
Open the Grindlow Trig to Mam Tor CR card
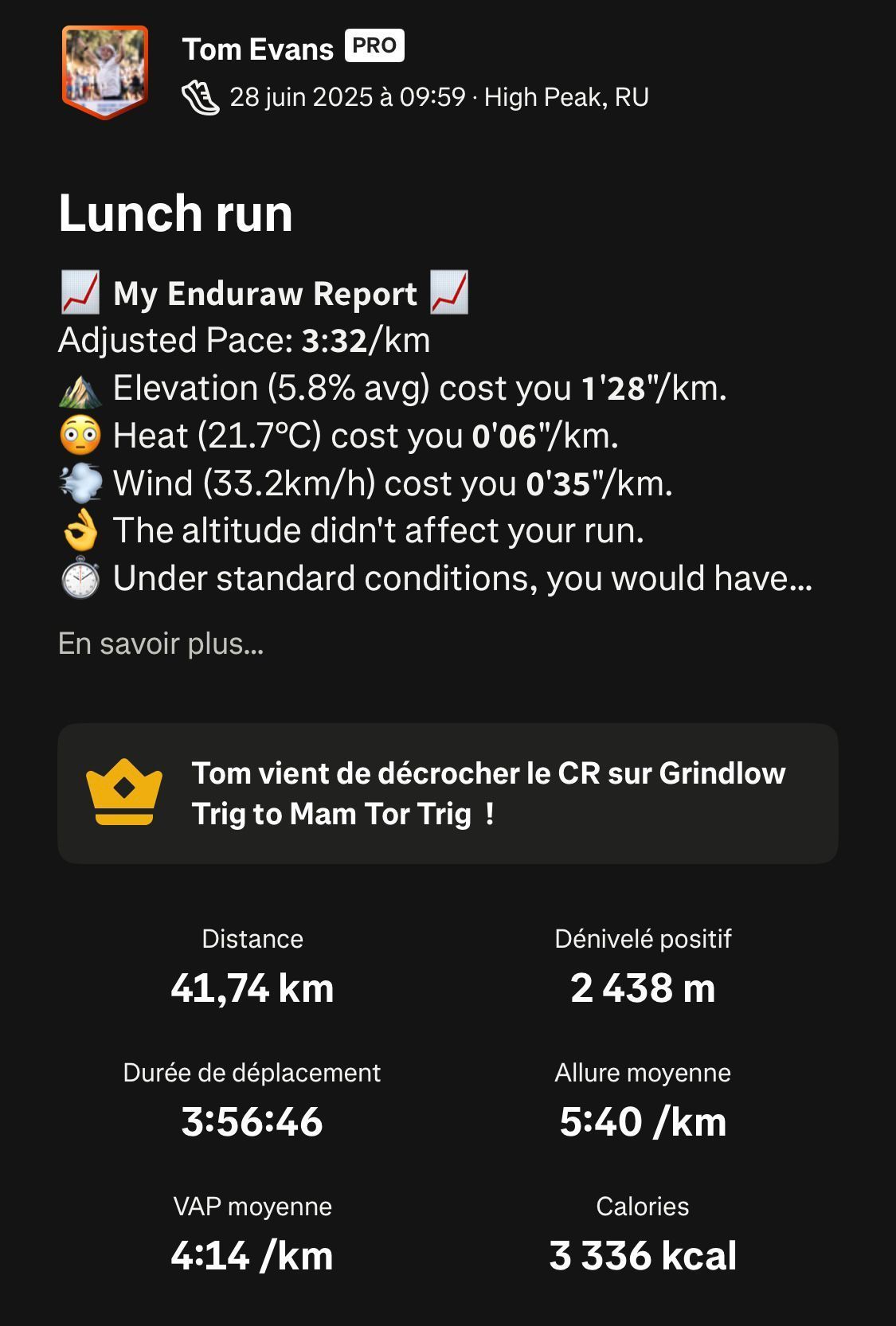(448, 793)
